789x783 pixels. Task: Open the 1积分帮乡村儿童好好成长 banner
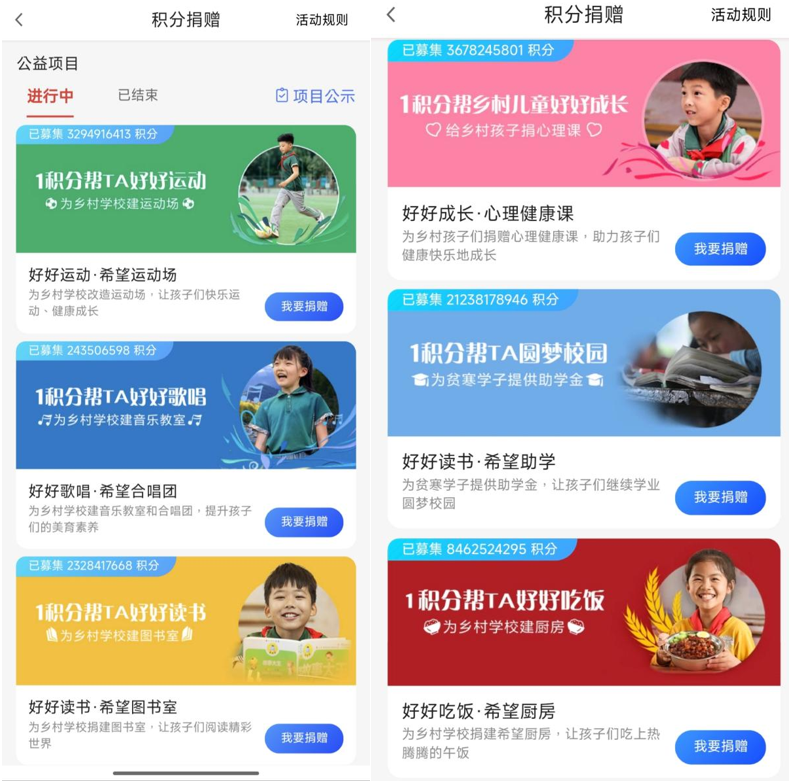583,113
